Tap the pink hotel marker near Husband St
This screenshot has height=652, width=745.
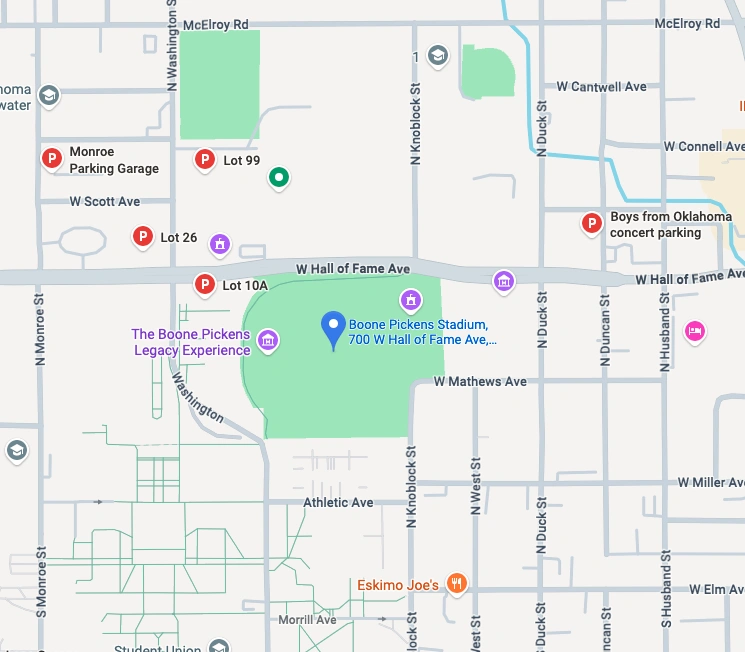coord(695,331)
